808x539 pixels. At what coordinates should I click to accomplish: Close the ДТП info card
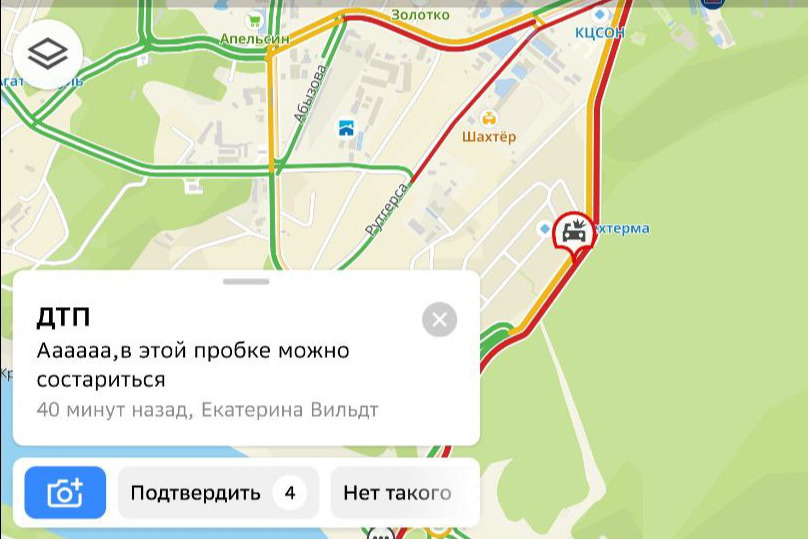pyautogui.click(x=439, y=320)
